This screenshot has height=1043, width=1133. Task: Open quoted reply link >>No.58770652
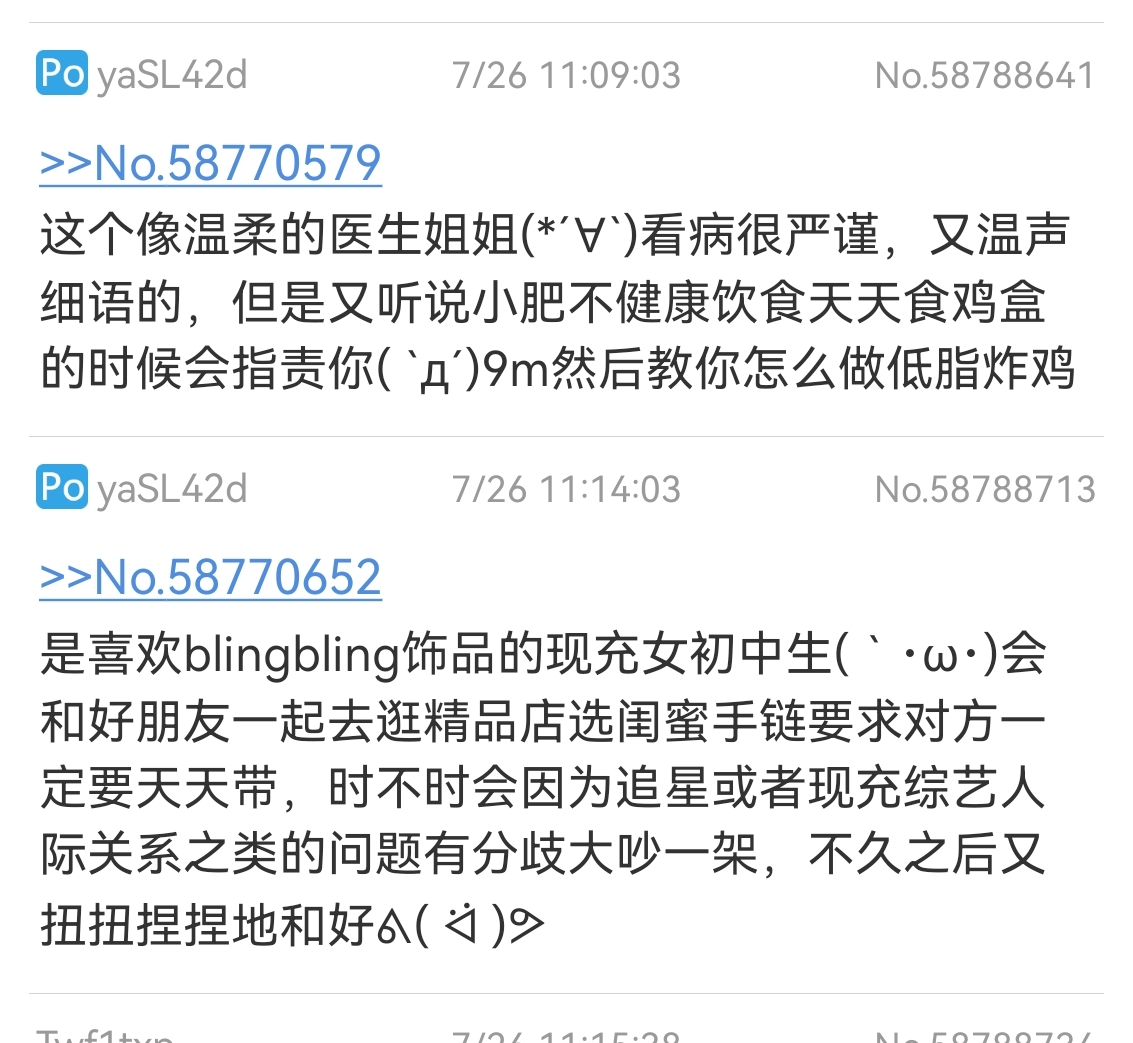coord(210,578)
